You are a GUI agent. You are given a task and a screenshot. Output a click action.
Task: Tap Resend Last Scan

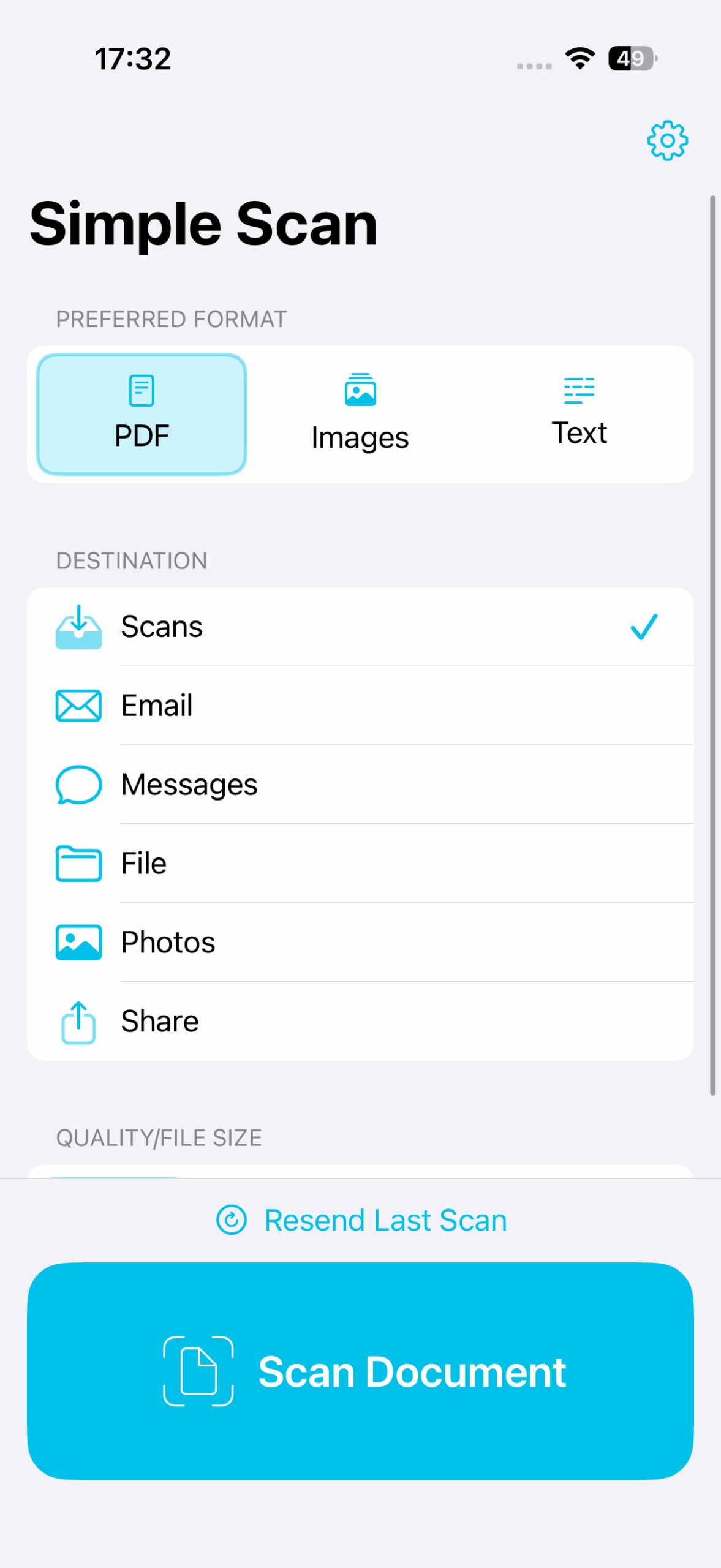click(x=361, y=1220)
